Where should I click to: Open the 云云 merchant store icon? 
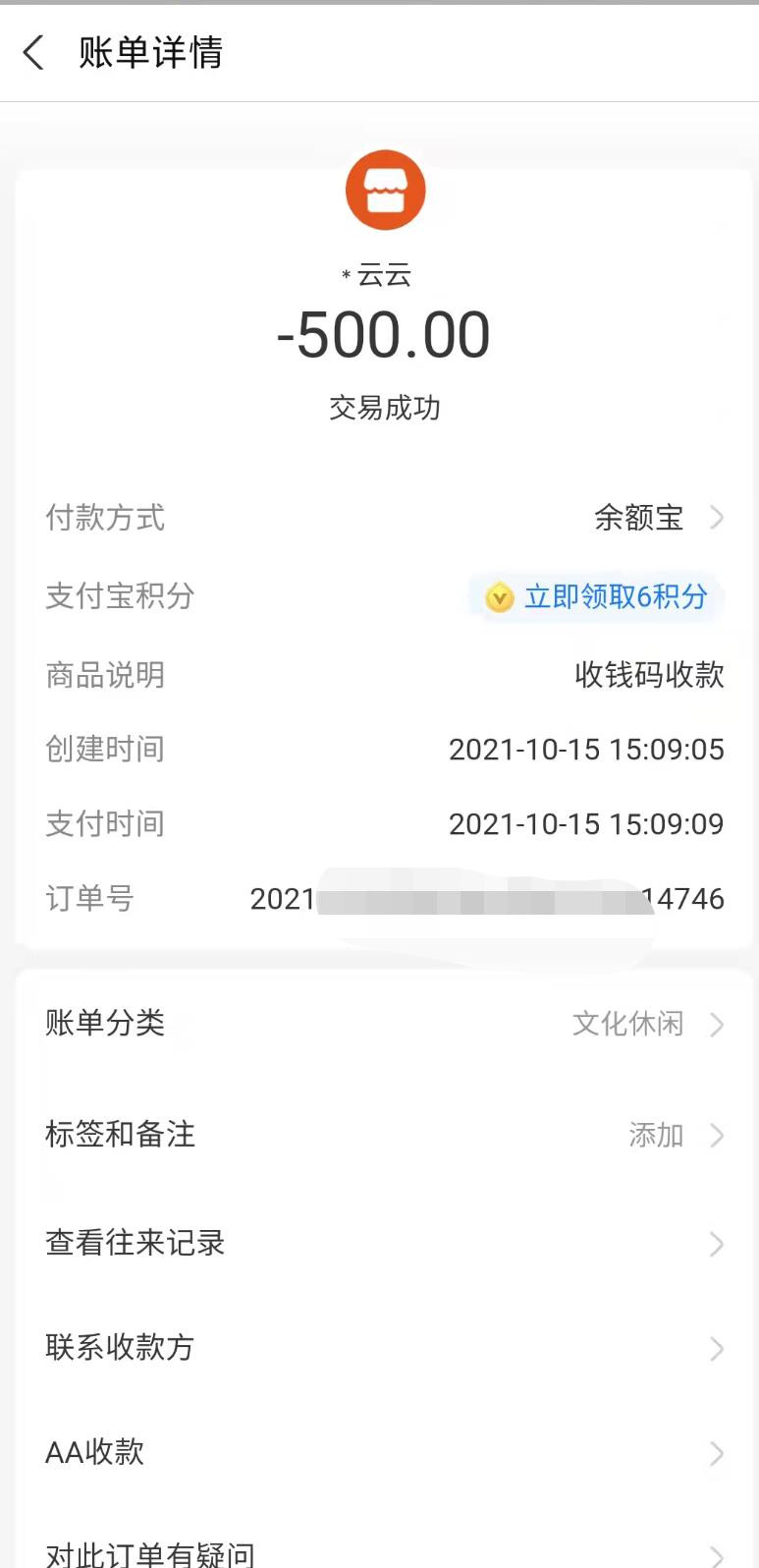tap(385, 191)
